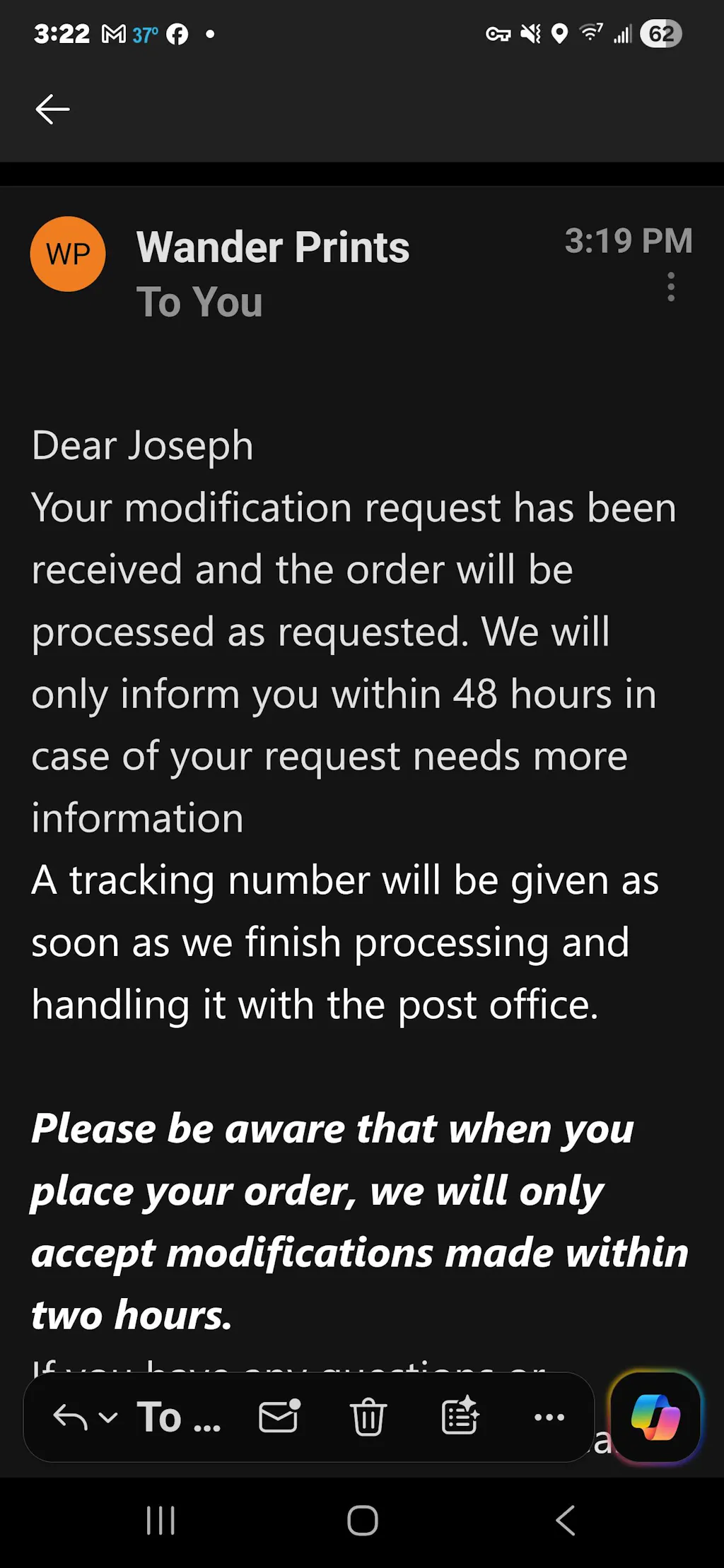724x1568 pixels.
Task: Open recent apps
Action: 160,1521
